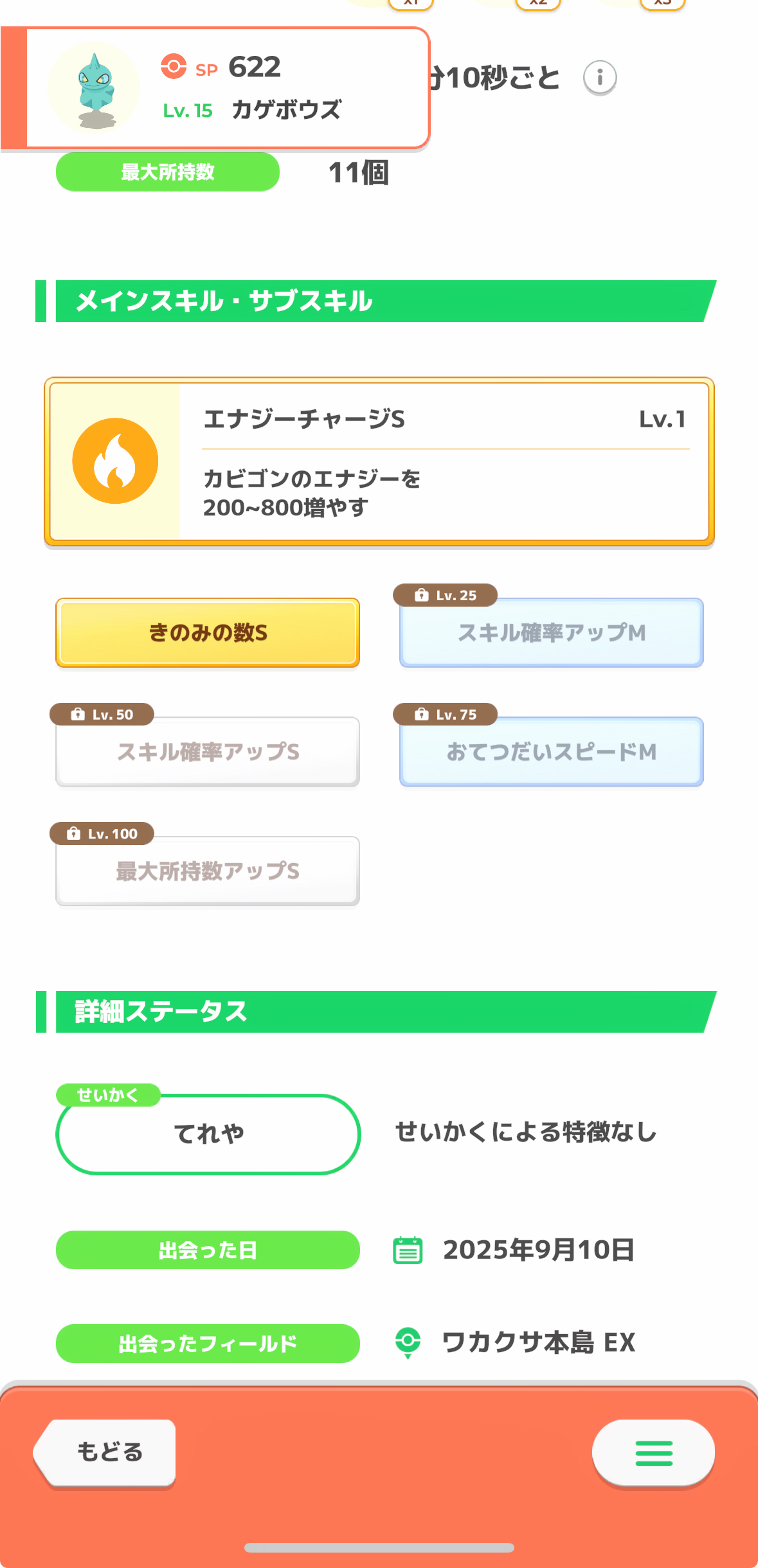Open the エナジーチャージS main skill card

pos(379,461)
